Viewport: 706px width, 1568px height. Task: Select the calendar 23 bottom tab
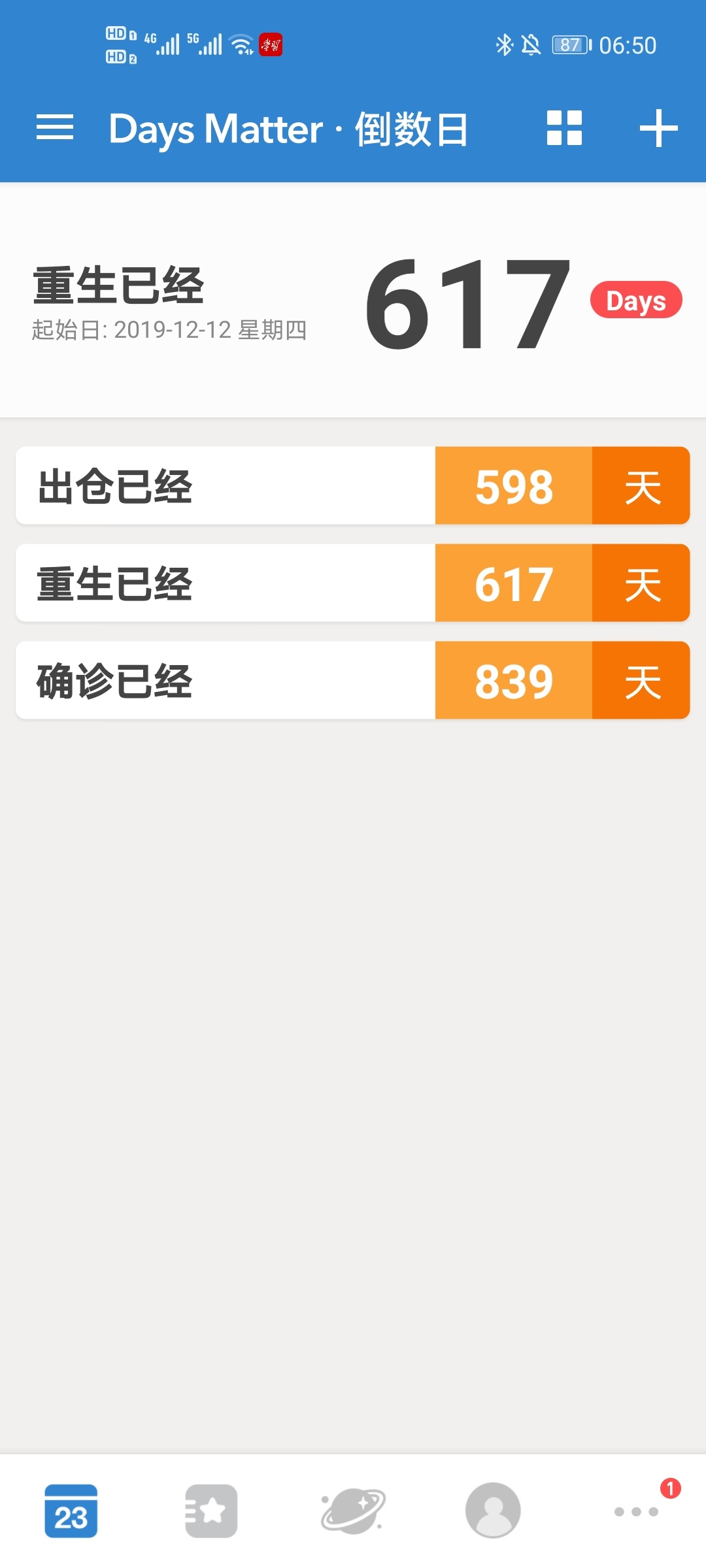(71, 1511)
